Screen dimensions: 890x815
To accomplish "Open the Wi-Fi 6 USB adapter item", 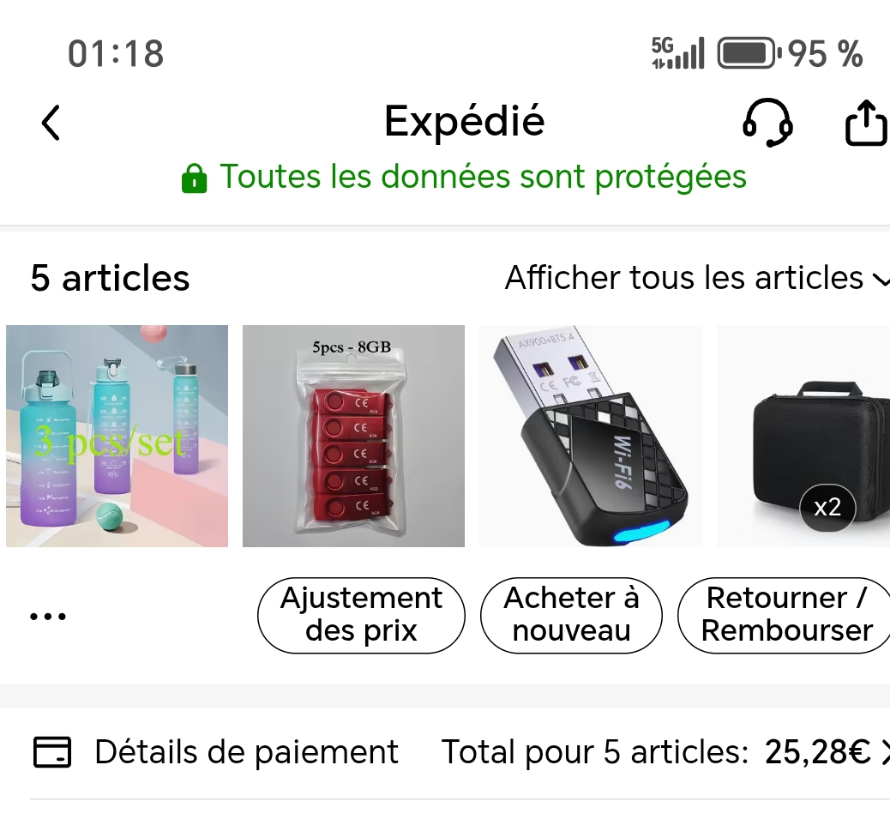I will click(x=590, y=436).
